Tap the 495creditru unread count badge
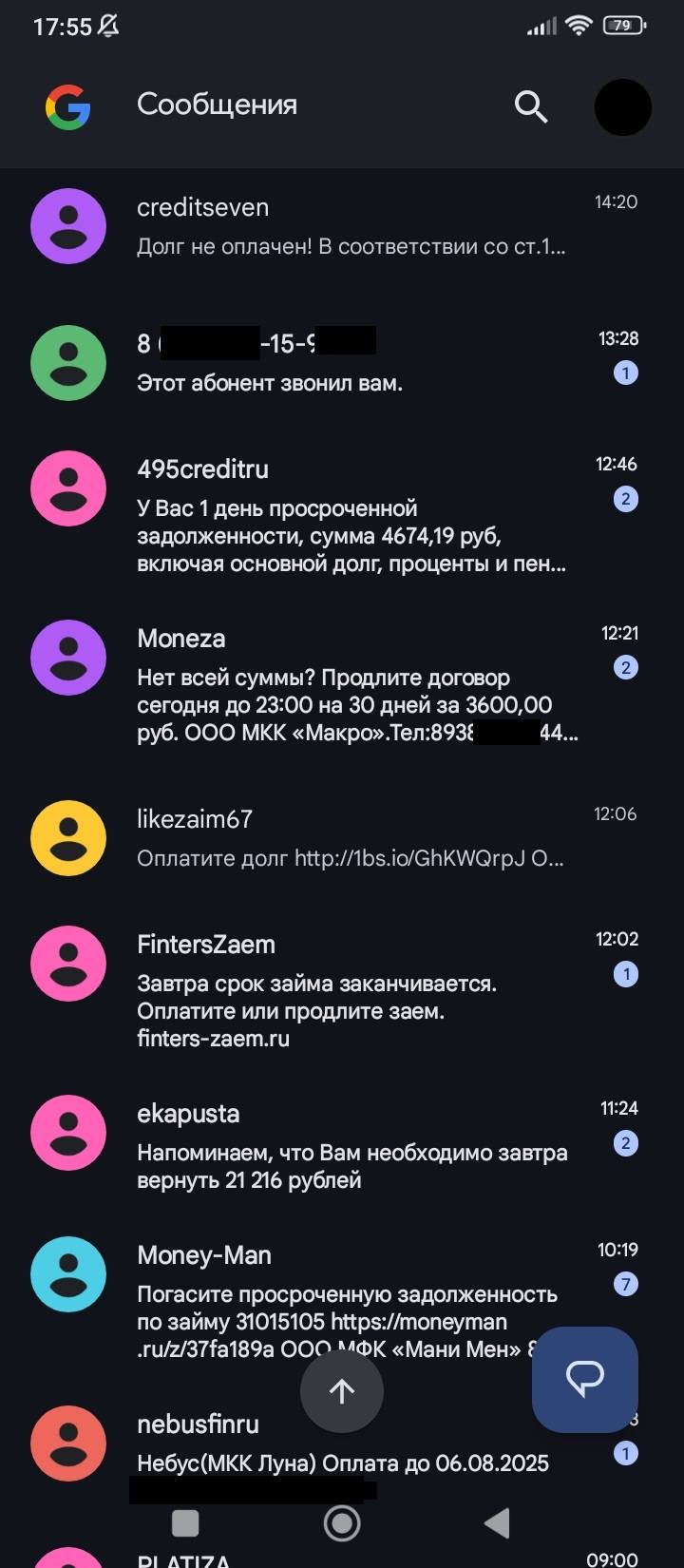 pos(626,501)
